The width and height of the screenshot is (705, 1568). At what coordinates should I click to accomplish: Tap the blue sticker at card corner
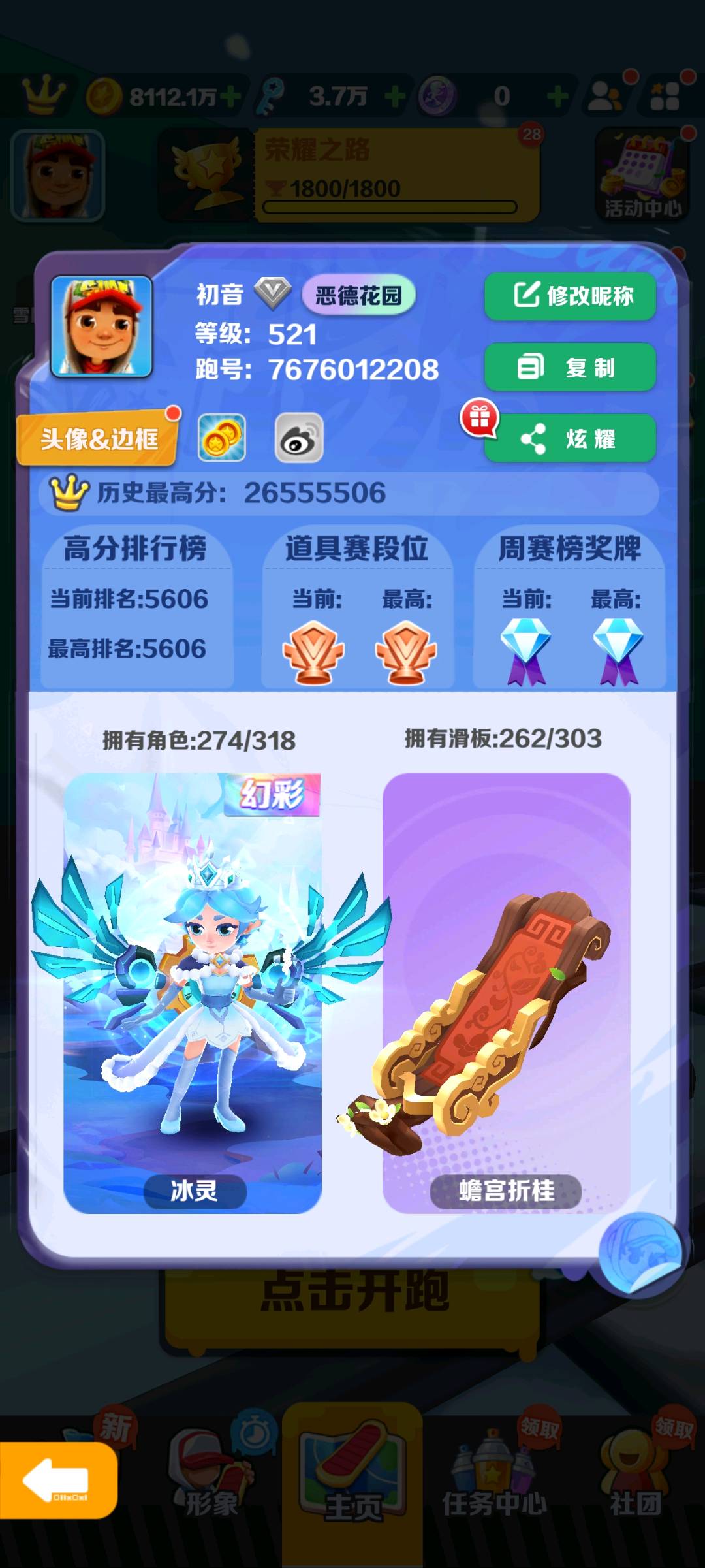[641, 1253]
